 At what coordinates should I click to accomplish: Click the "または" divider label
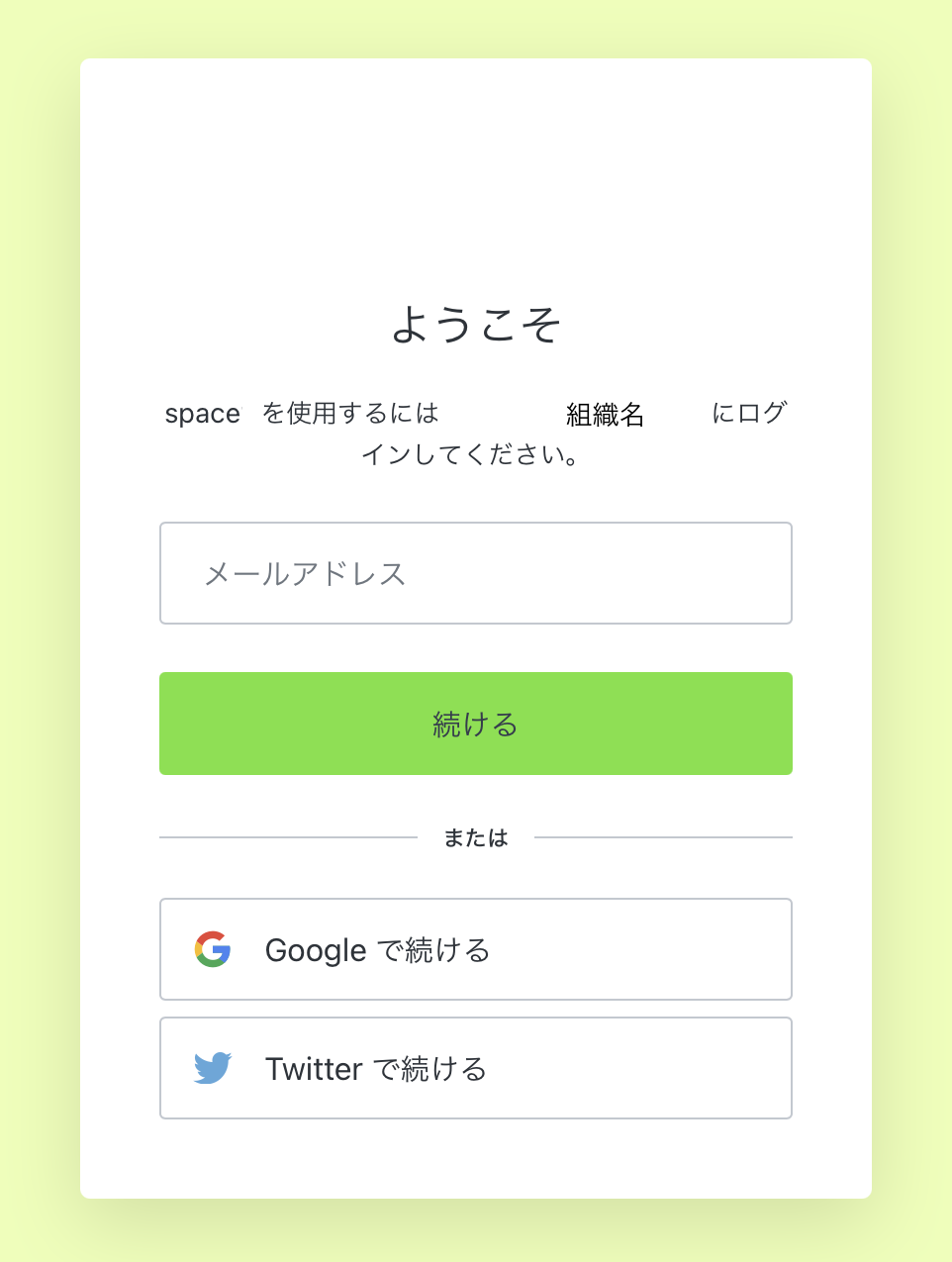(x=475, y=836)
